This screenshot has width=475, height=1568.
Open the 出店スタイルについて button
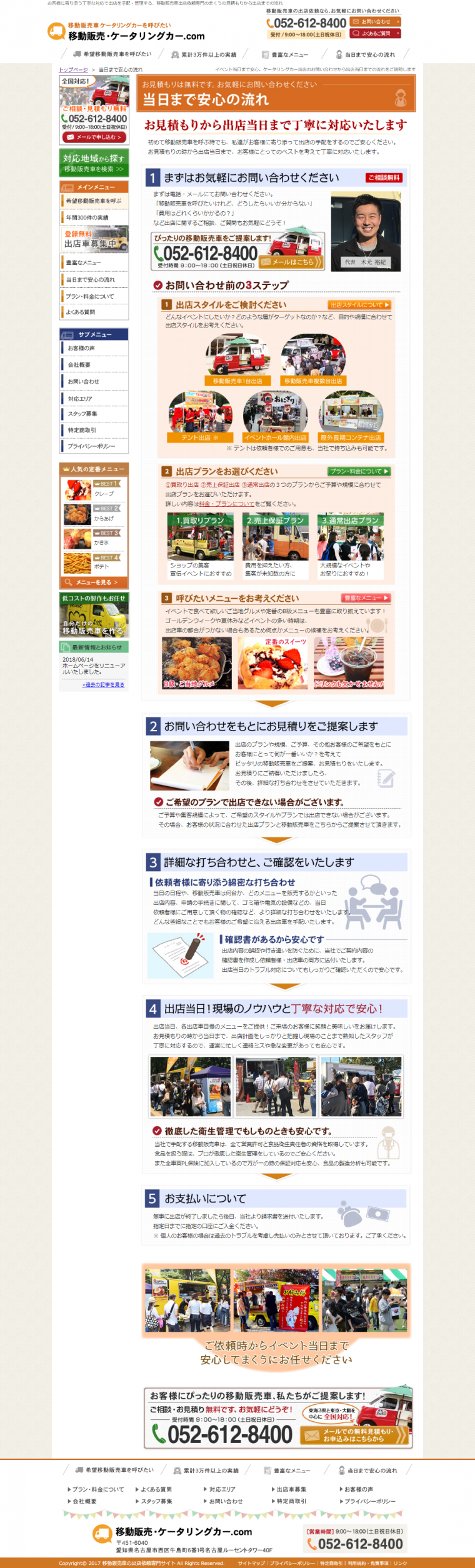click(x=359, y=305)
